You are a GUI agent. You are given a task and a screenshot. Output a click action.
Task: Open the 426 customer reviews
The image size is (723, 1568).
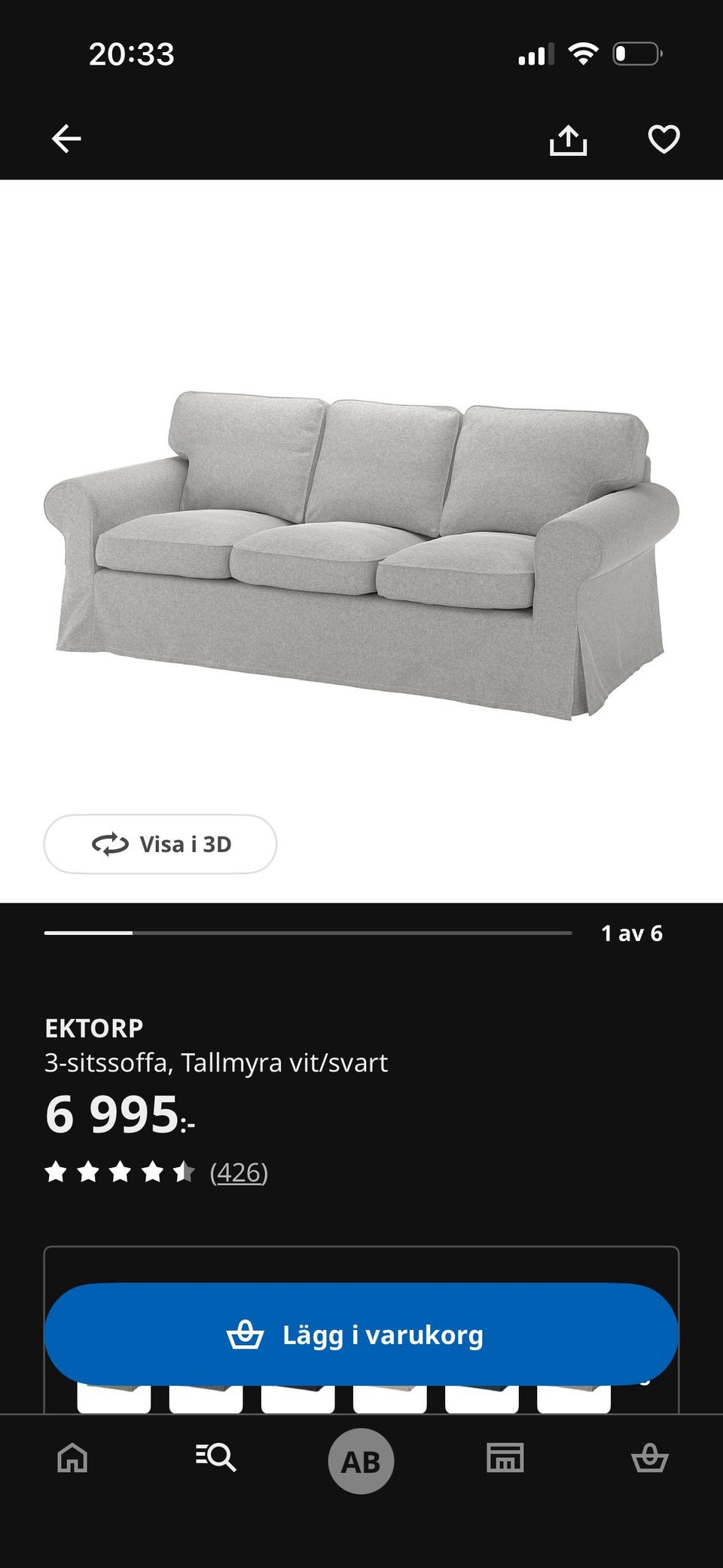238,1172
